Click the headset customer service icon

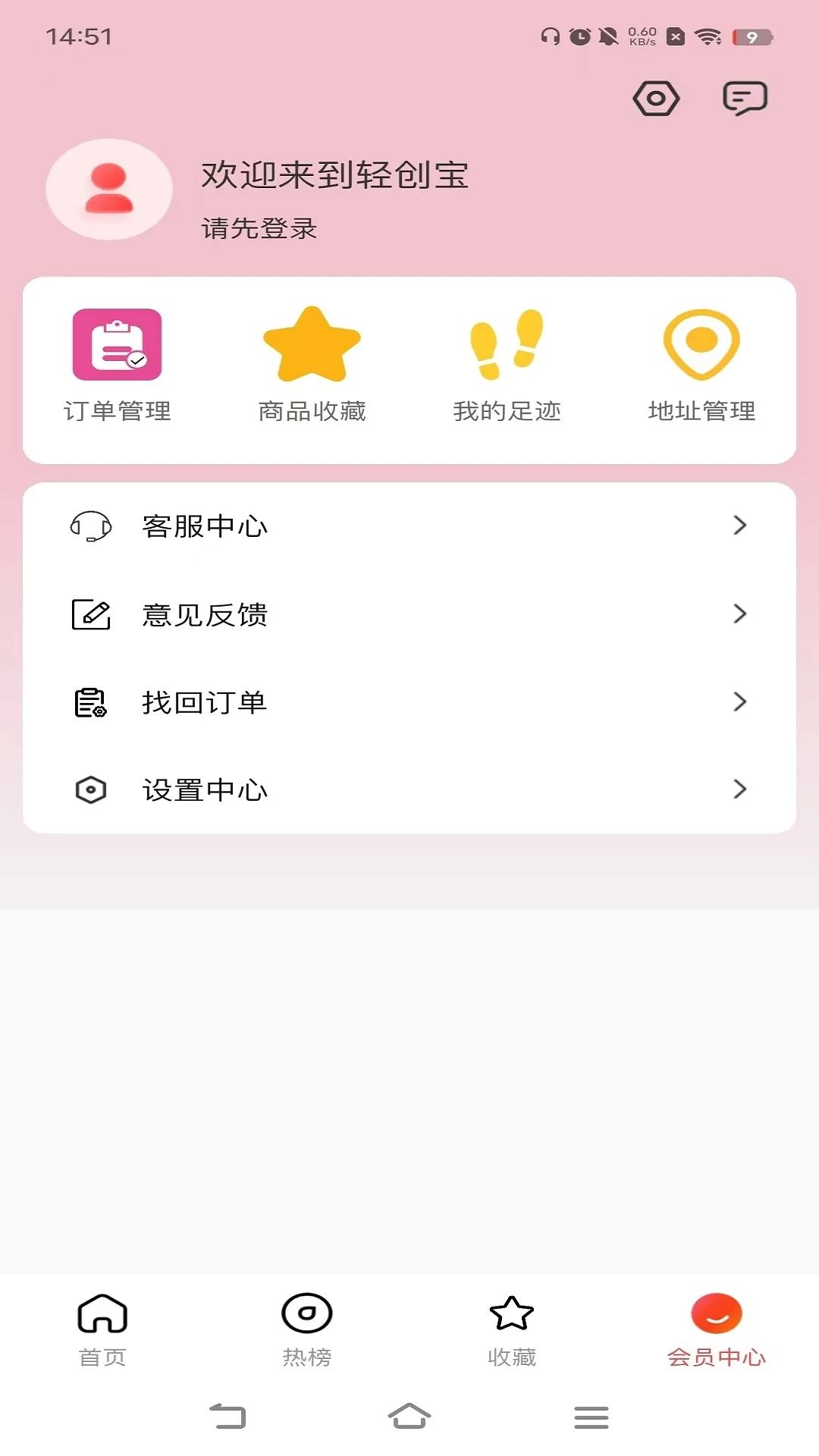coord(91,526)
